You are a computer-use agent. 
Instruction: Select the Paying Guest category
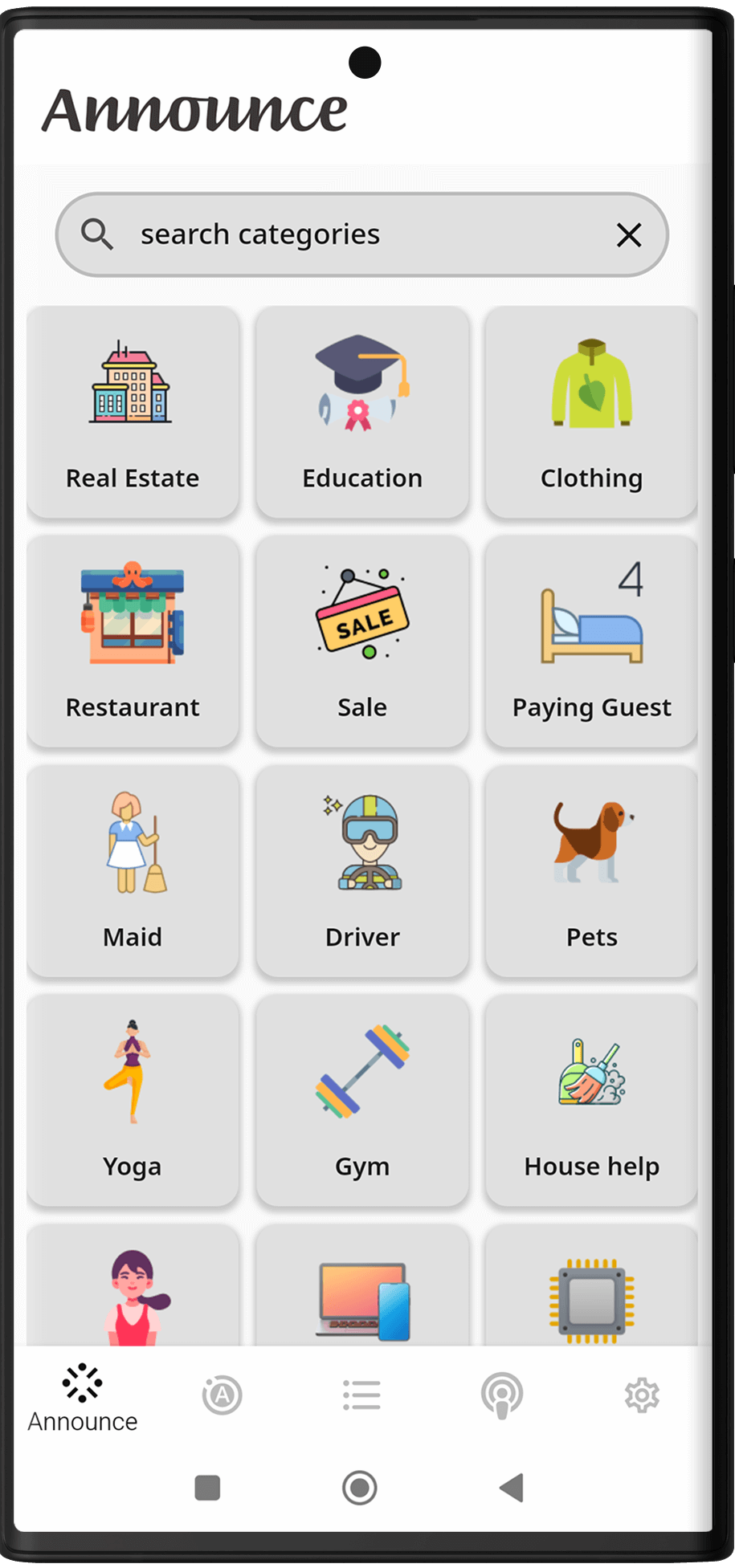(x=591, y=641)
